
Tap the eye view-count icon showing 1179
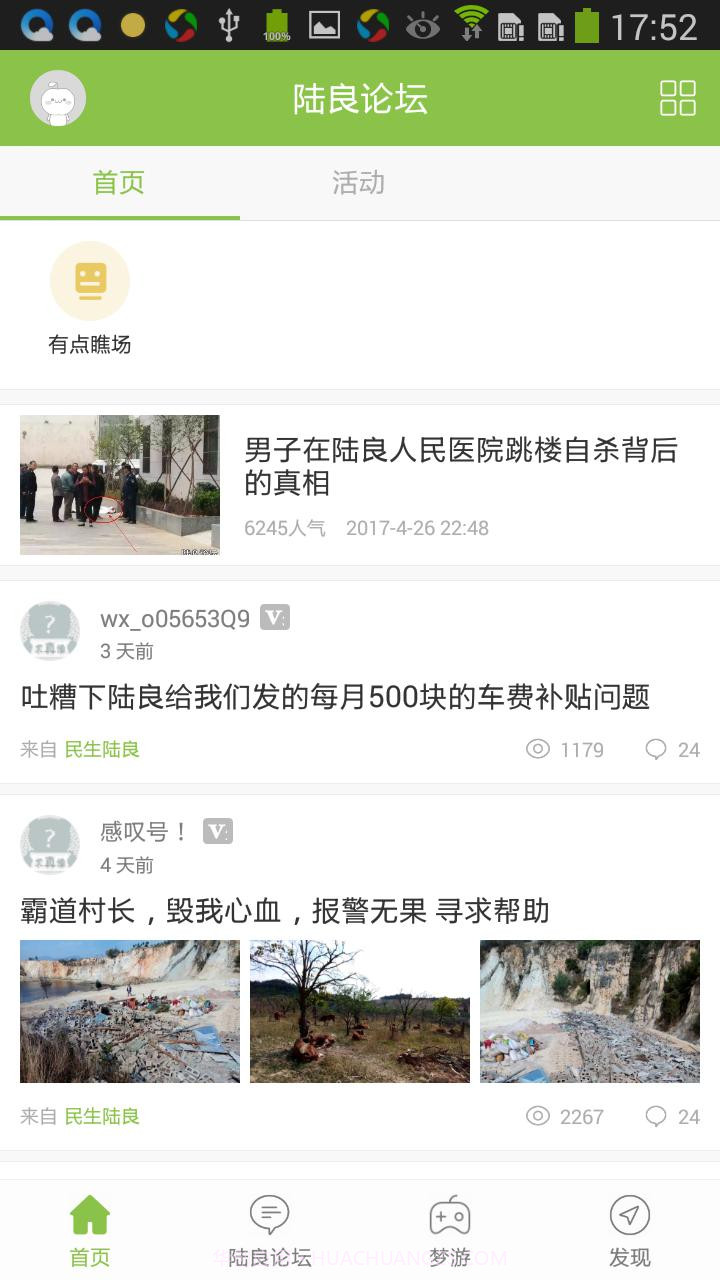tap(541, 749)
